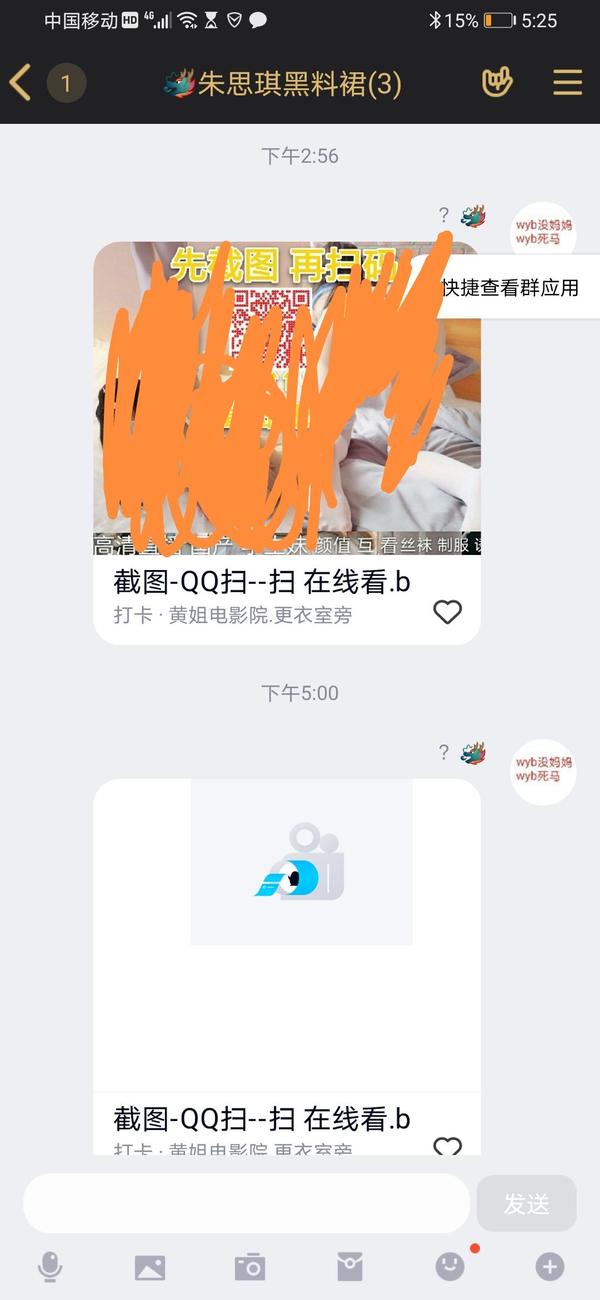600x1300 pixels.
Task: Focus the message input field
Action: click(246, 1203)
